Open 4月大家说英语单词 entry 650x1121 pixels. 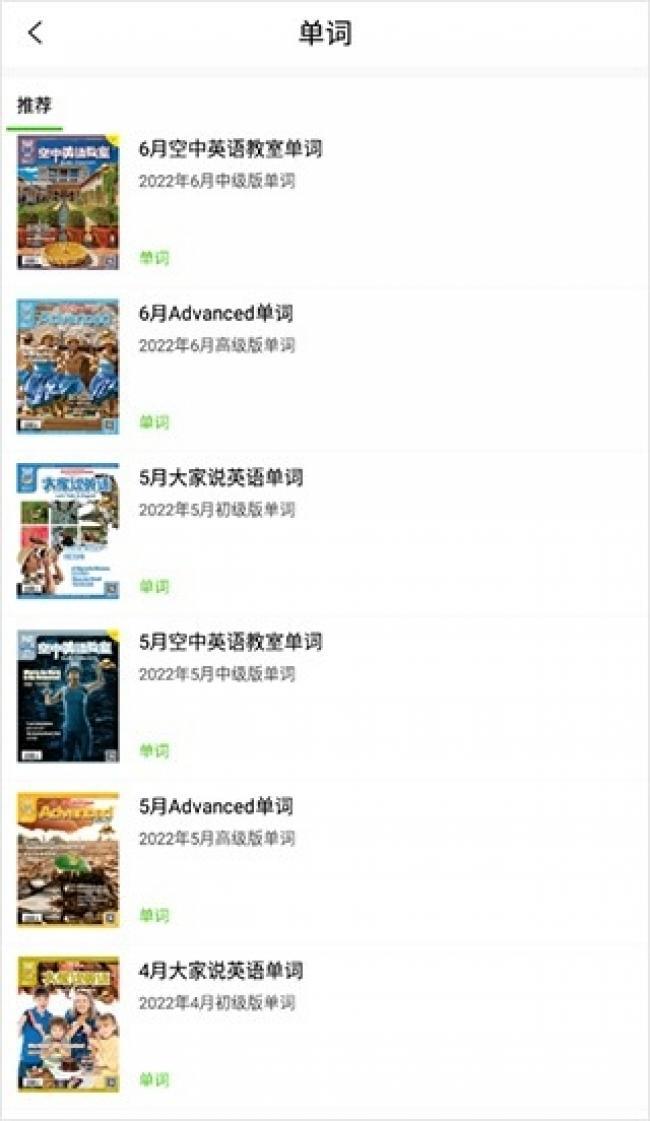(325, 1024)
